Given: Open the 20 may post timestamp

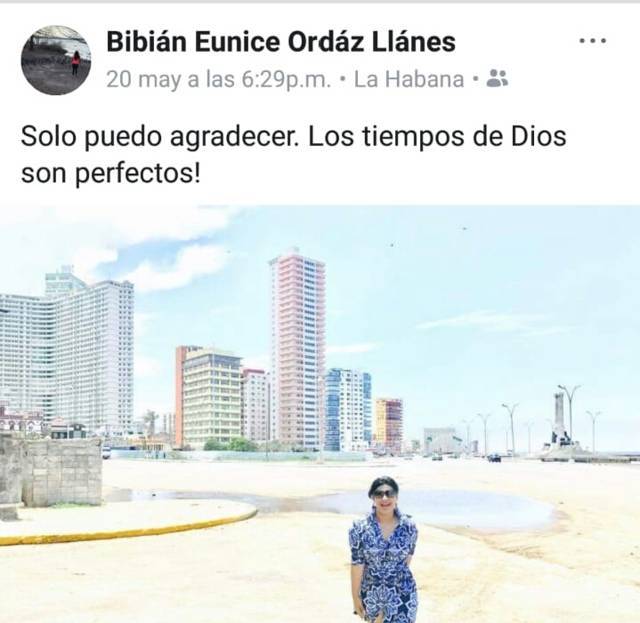Looking at the screenshot, I should point(217,79).
